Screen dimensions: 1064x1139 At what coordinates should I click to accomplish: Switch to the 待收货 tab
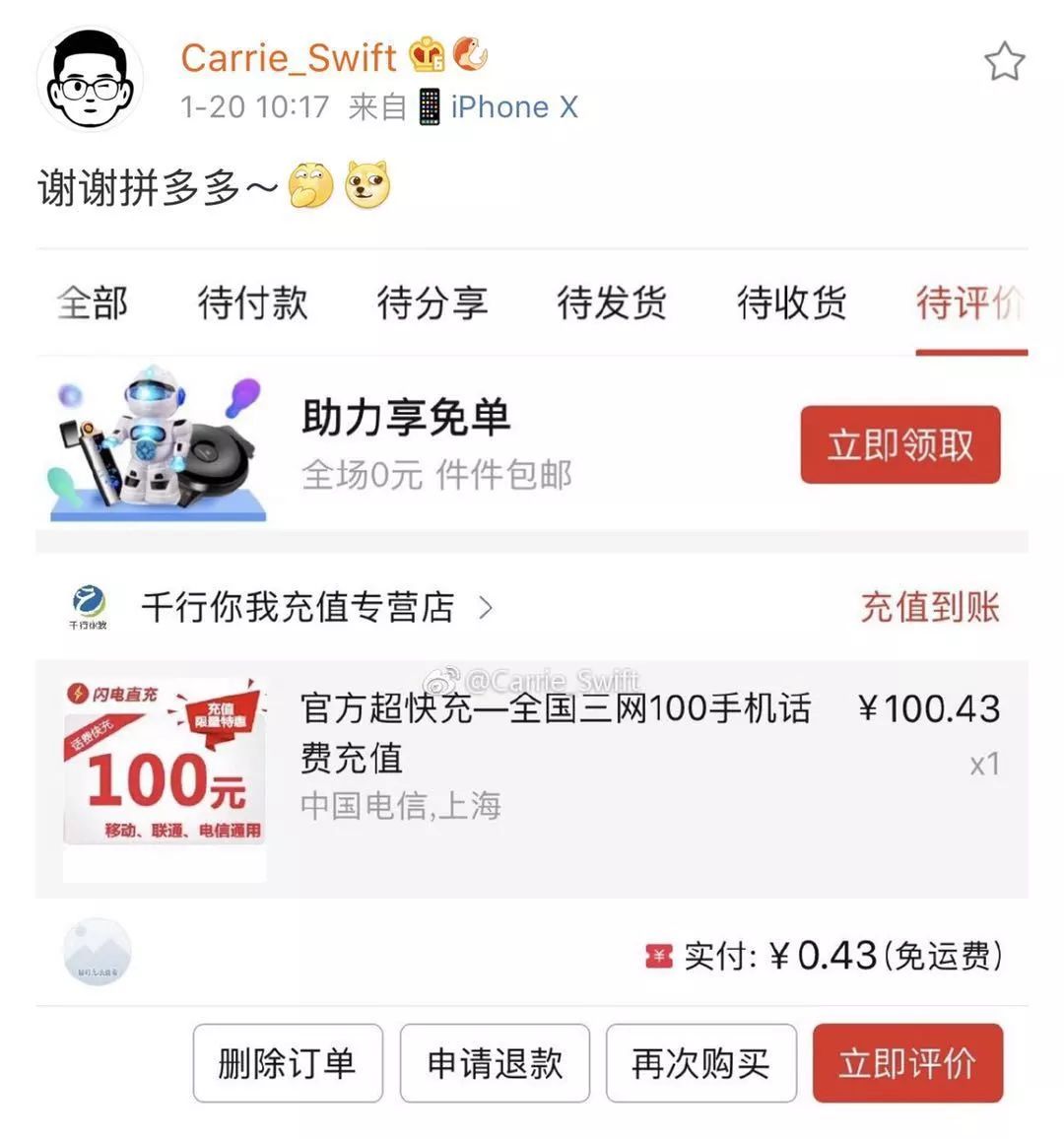[788, 303]
